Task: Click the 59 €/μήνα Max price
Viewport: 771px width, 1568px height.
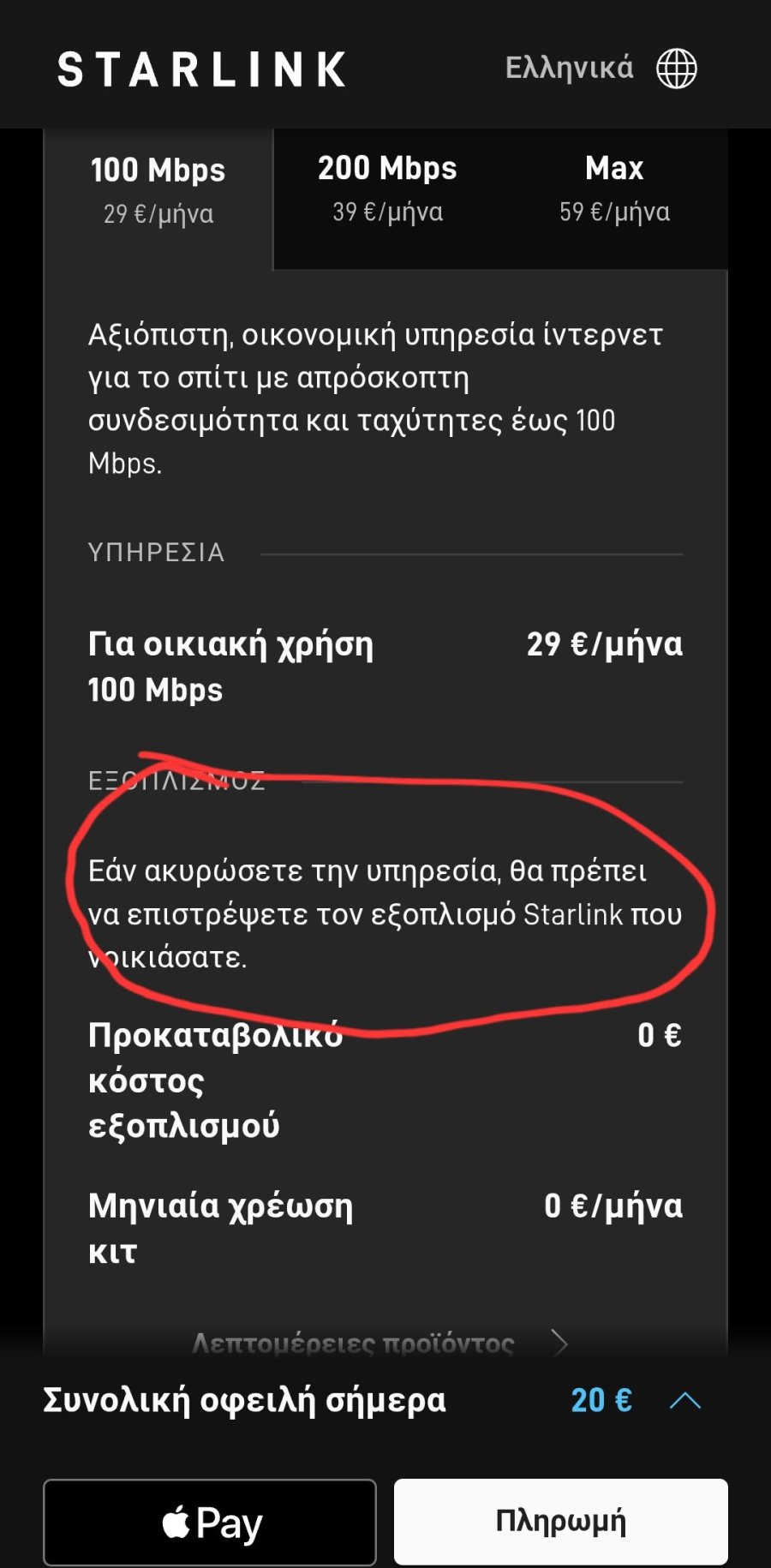Action: click(615, 212)
